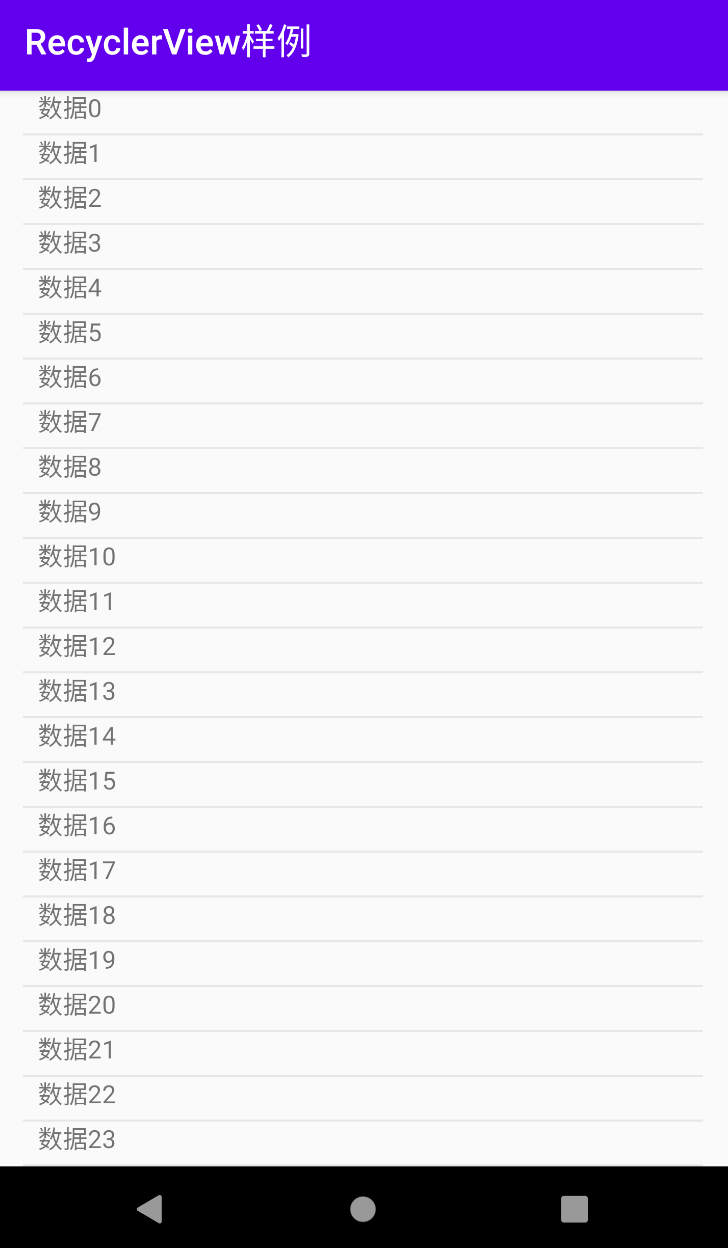Viewport: 728px width, 1248px height.
Task: Open recent apps from the navigation bar
Action: click(x=574, y=1209)
